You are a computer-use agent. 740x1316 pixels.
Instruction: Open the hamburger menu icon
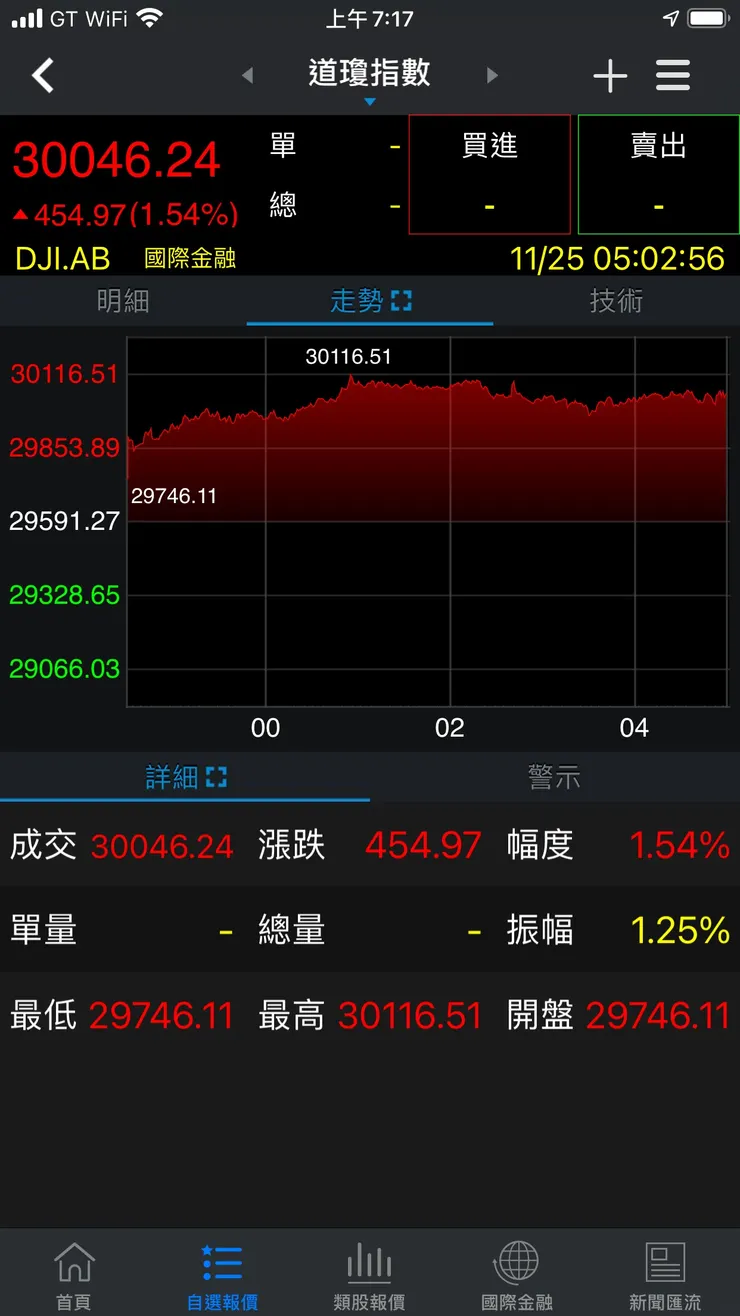point(673,75)
